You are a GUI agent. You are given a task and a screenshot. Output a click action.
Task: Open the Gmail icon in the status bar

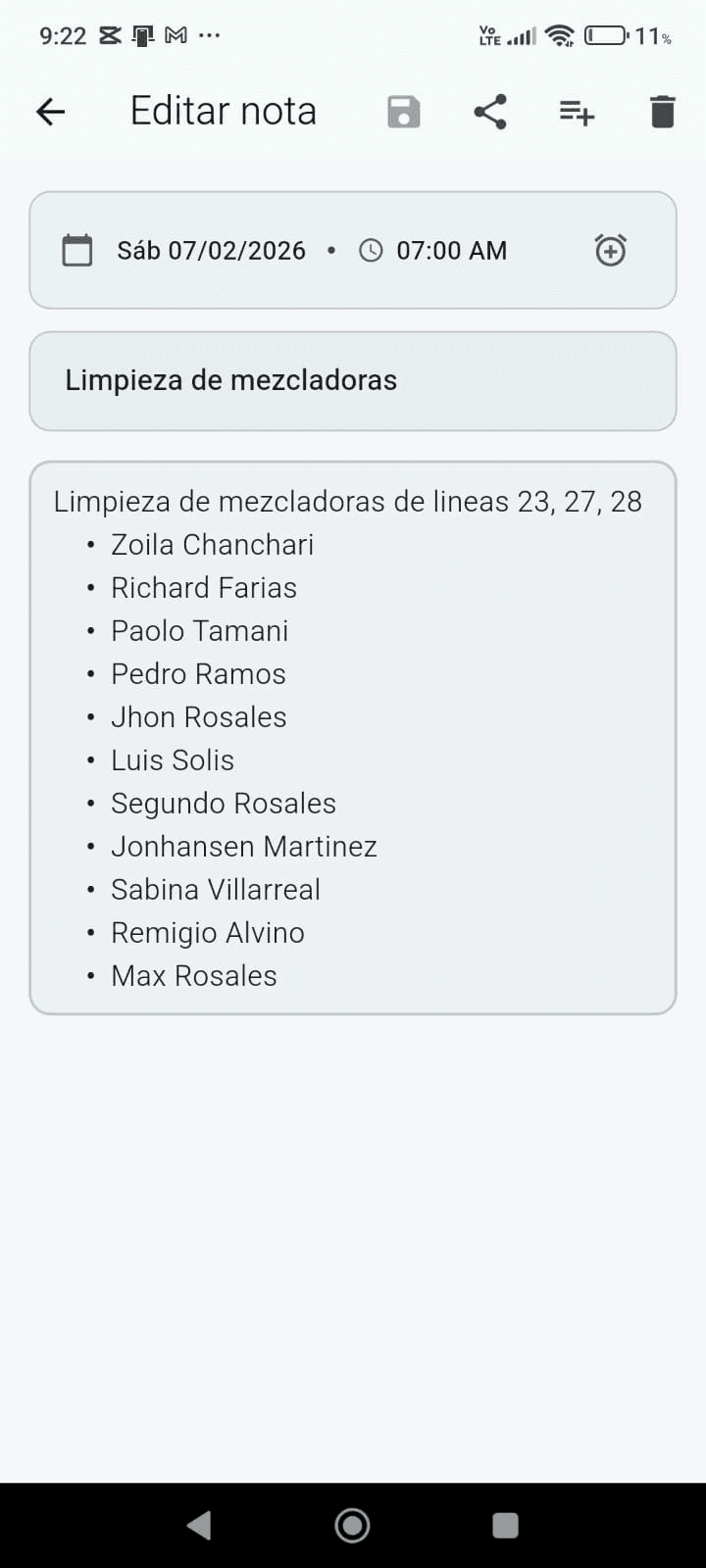(175, 34)
